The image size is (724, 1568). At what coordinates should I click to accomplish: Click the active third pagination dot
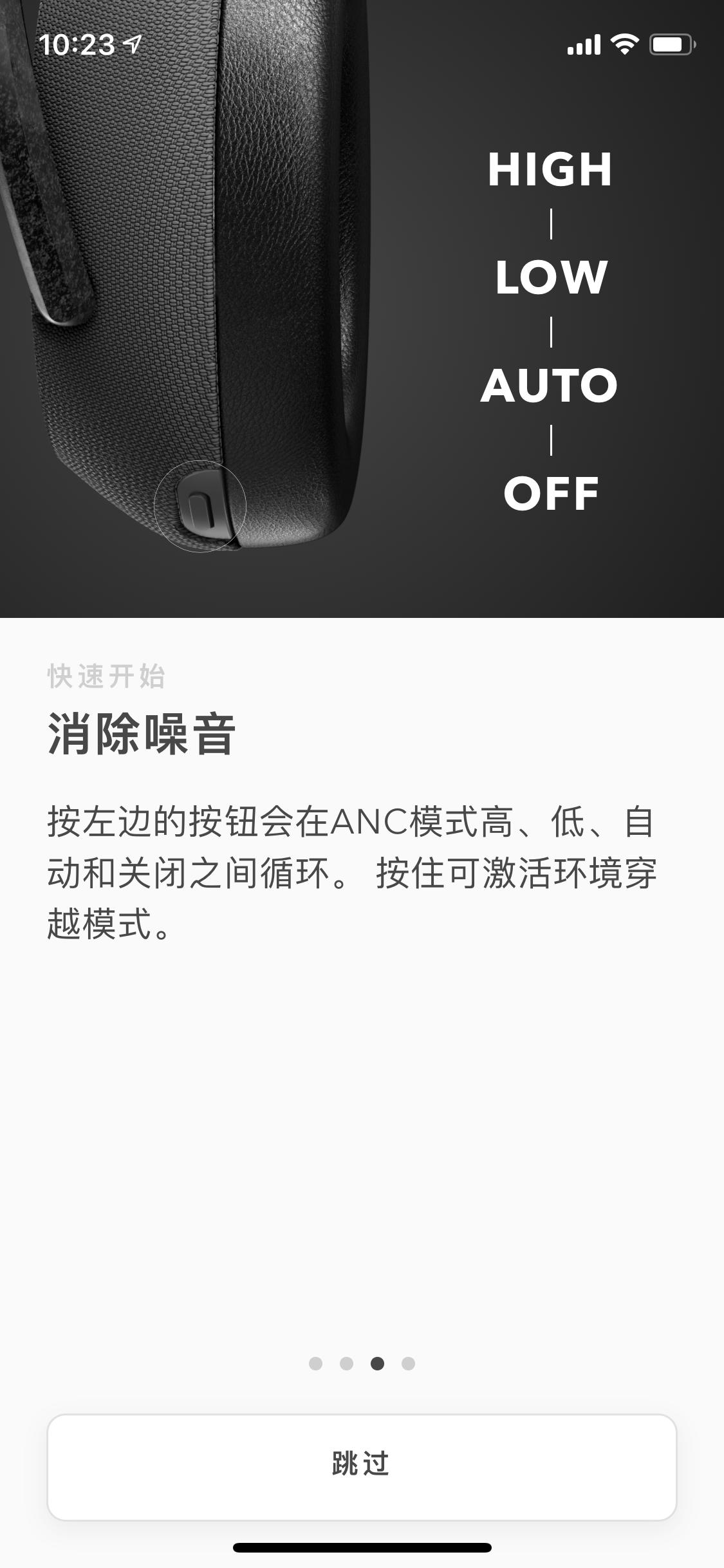pos(377,1363)
